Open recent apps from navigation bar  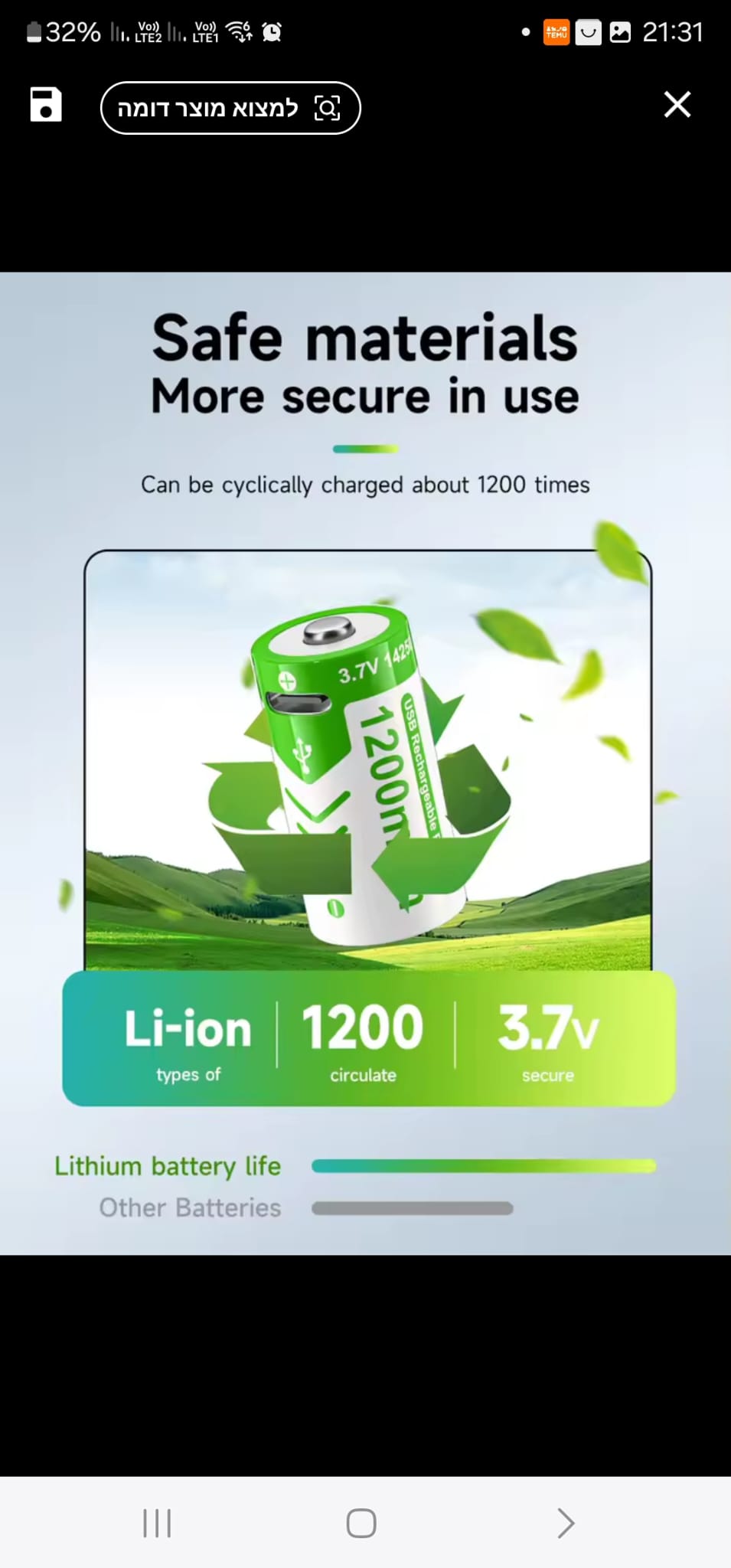click(157, 1523)
